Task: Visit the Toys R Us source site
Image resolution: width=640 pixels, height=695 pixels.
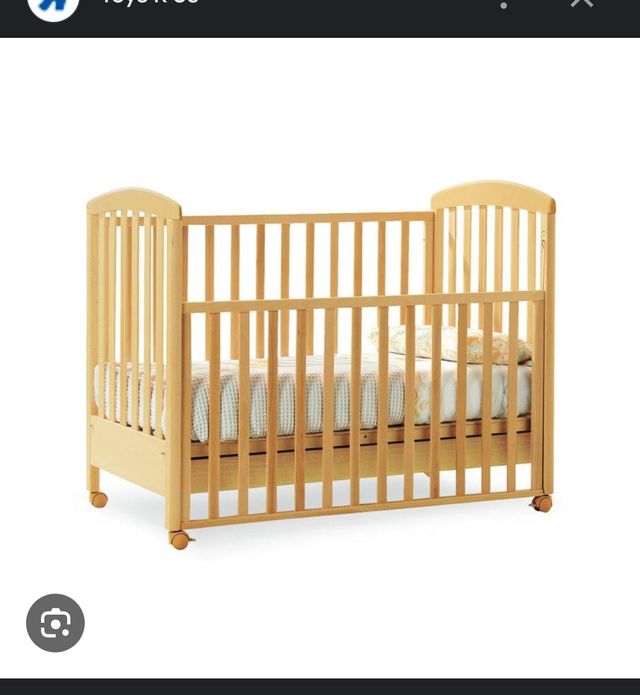Action: point(150,3)
